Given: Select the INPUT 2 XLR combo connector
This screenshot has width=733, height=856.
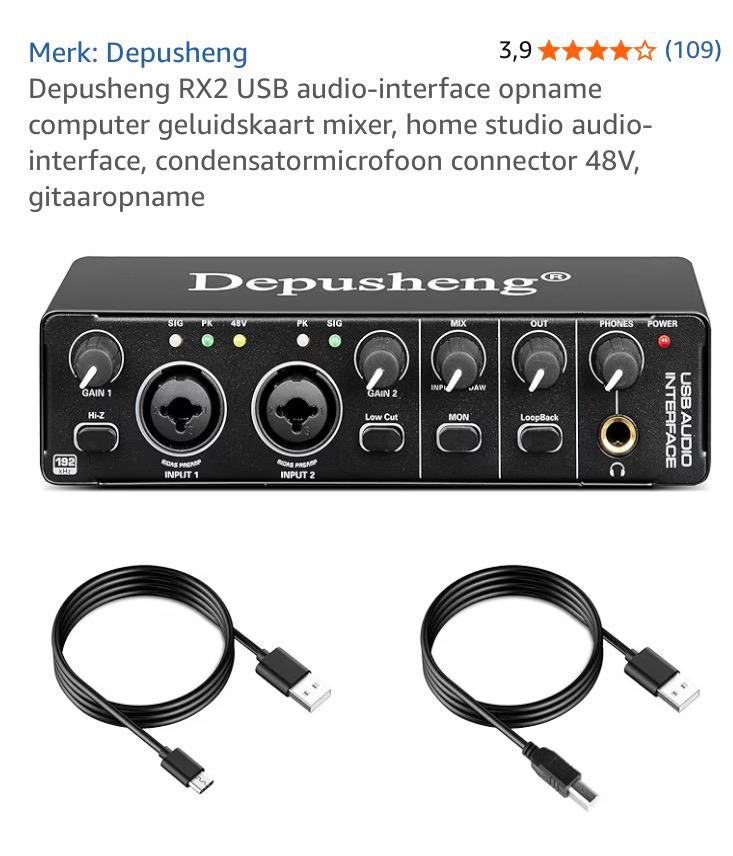Looking at the screenshot, I should coord(296,409).
